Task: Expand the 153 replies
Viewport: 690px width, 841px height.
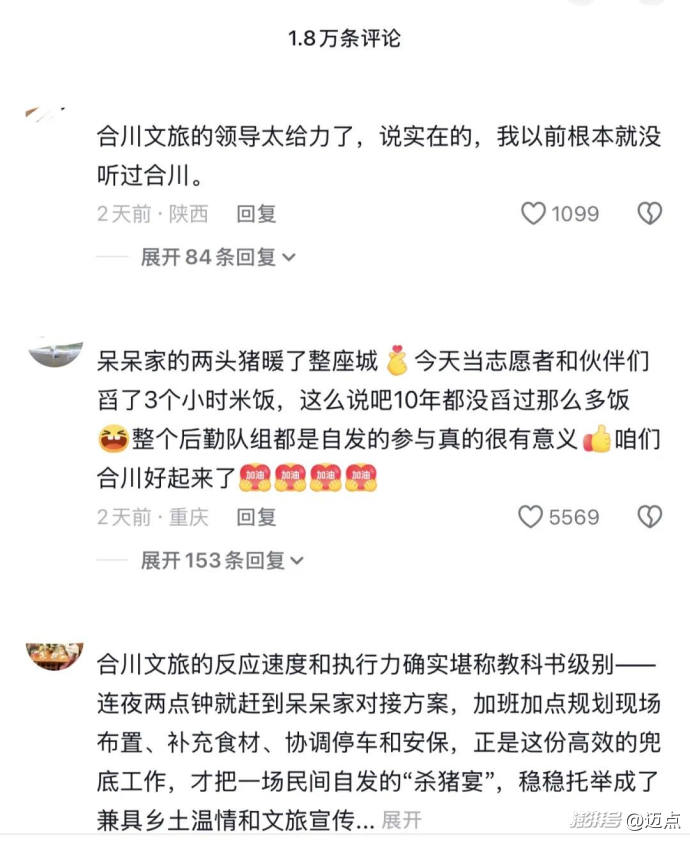Action: click(222, 561)
